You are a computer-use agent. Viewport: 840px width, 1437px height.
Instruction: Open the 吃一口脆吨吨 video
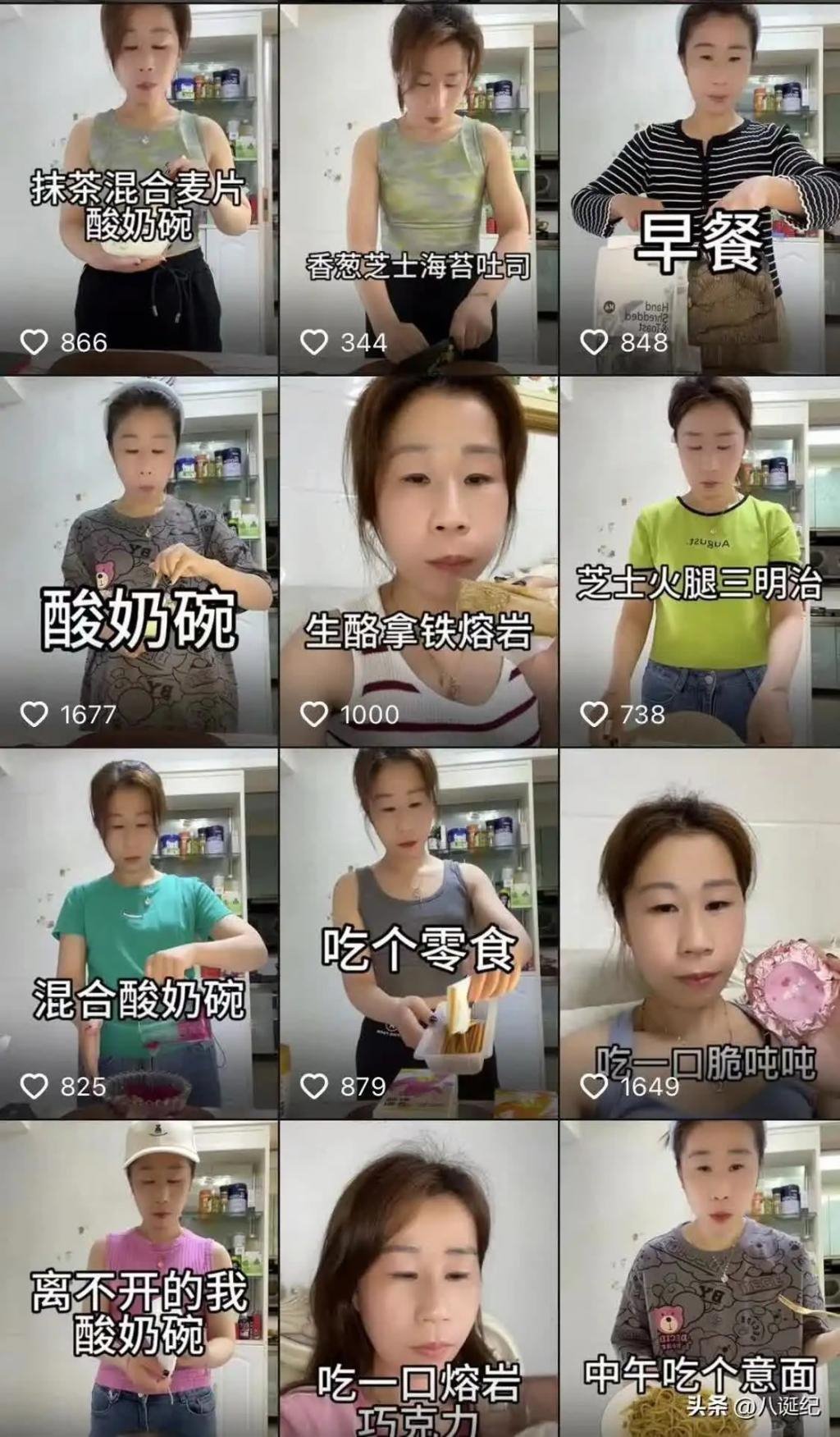pos(700,933)
